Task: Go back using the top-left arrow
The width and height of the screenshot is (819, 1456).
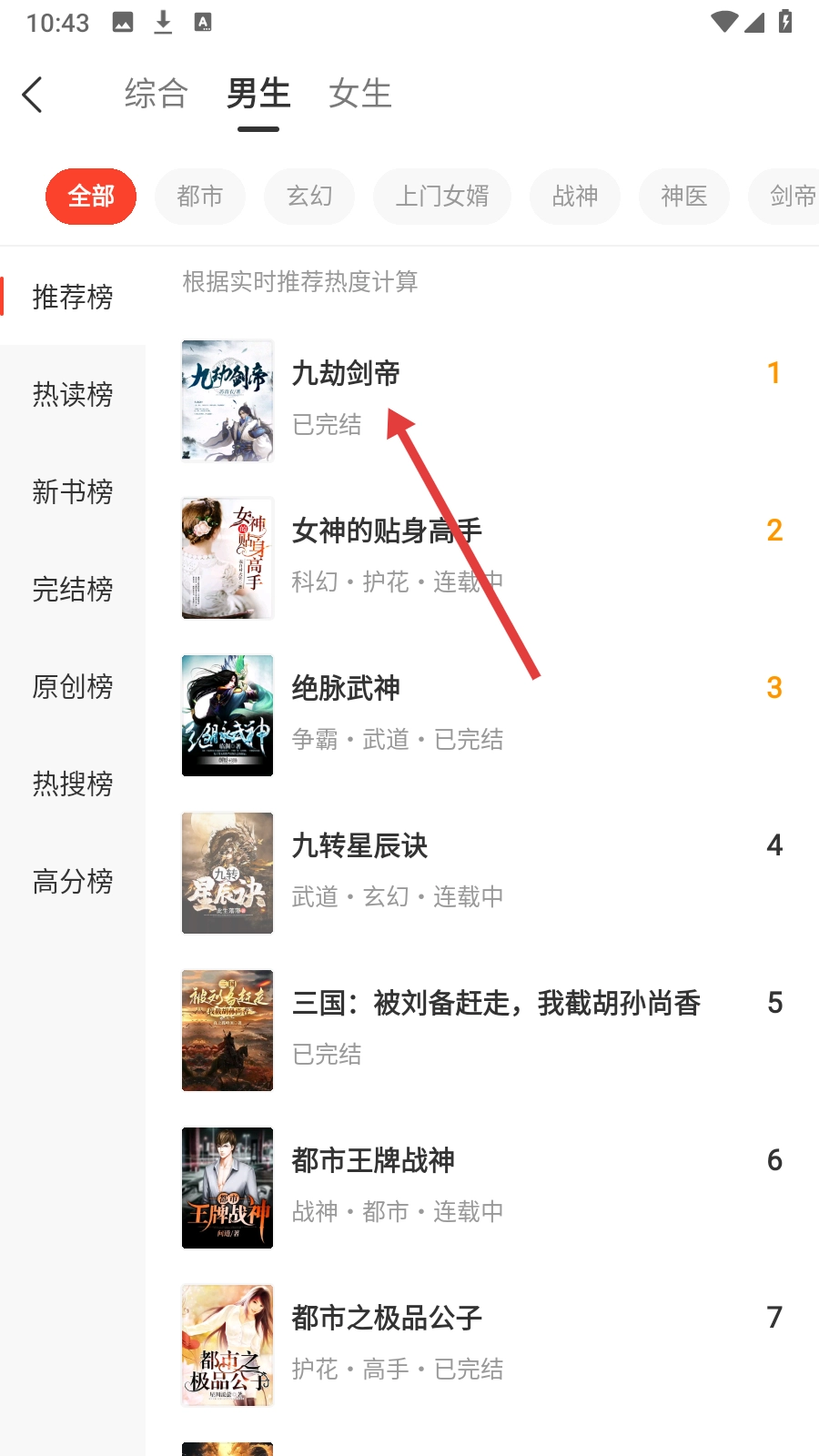Action: point(33,95)
